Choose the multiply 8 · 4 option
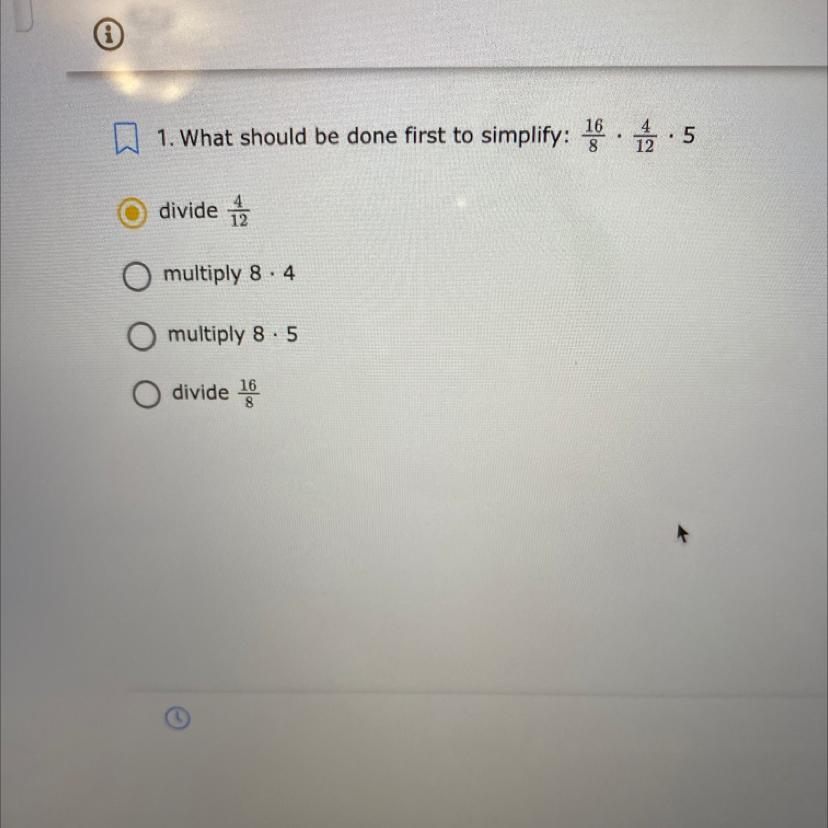 point(138,276)
